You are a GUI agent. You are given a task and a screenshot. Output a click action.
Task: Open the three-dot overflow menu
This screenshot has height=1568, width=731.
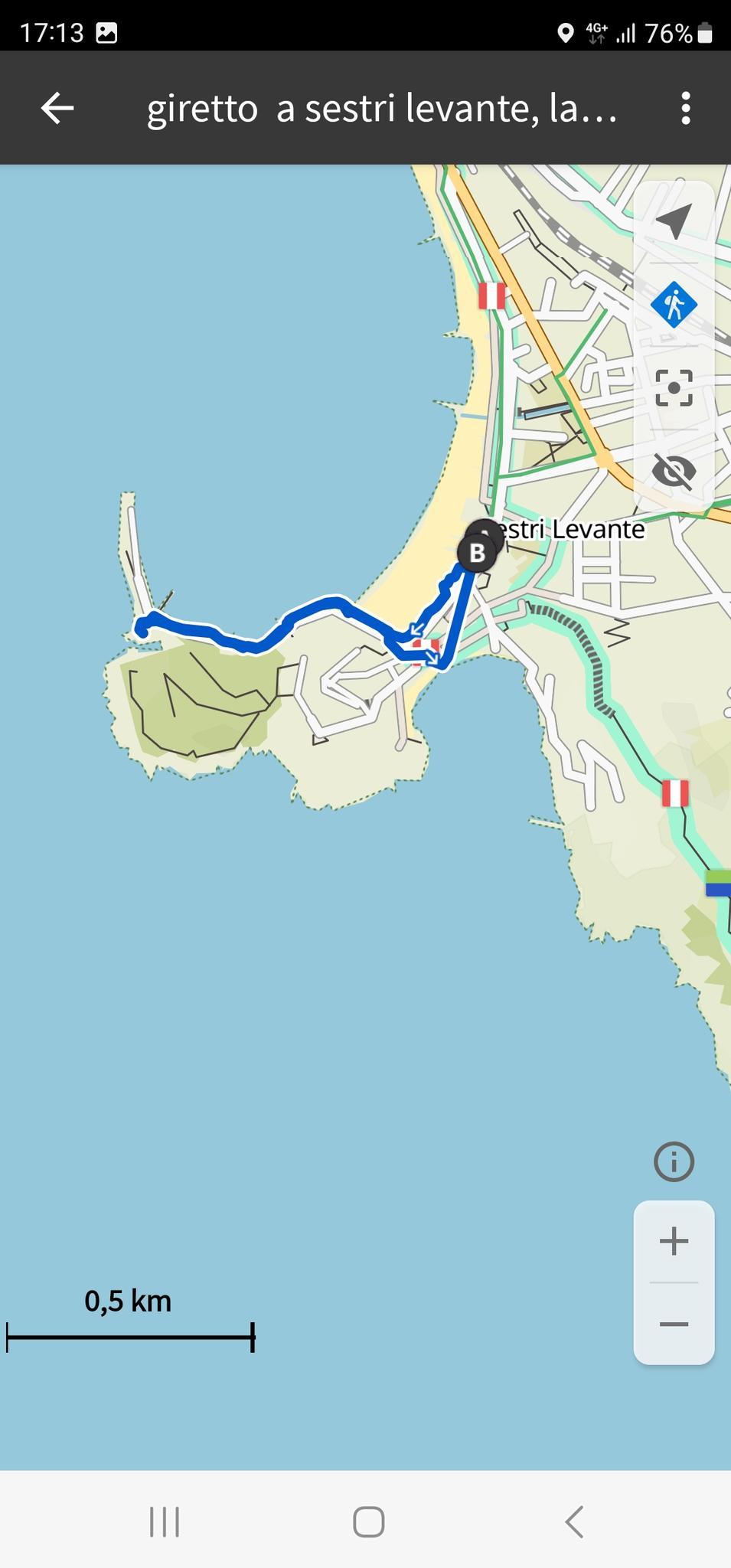point(686,108)
